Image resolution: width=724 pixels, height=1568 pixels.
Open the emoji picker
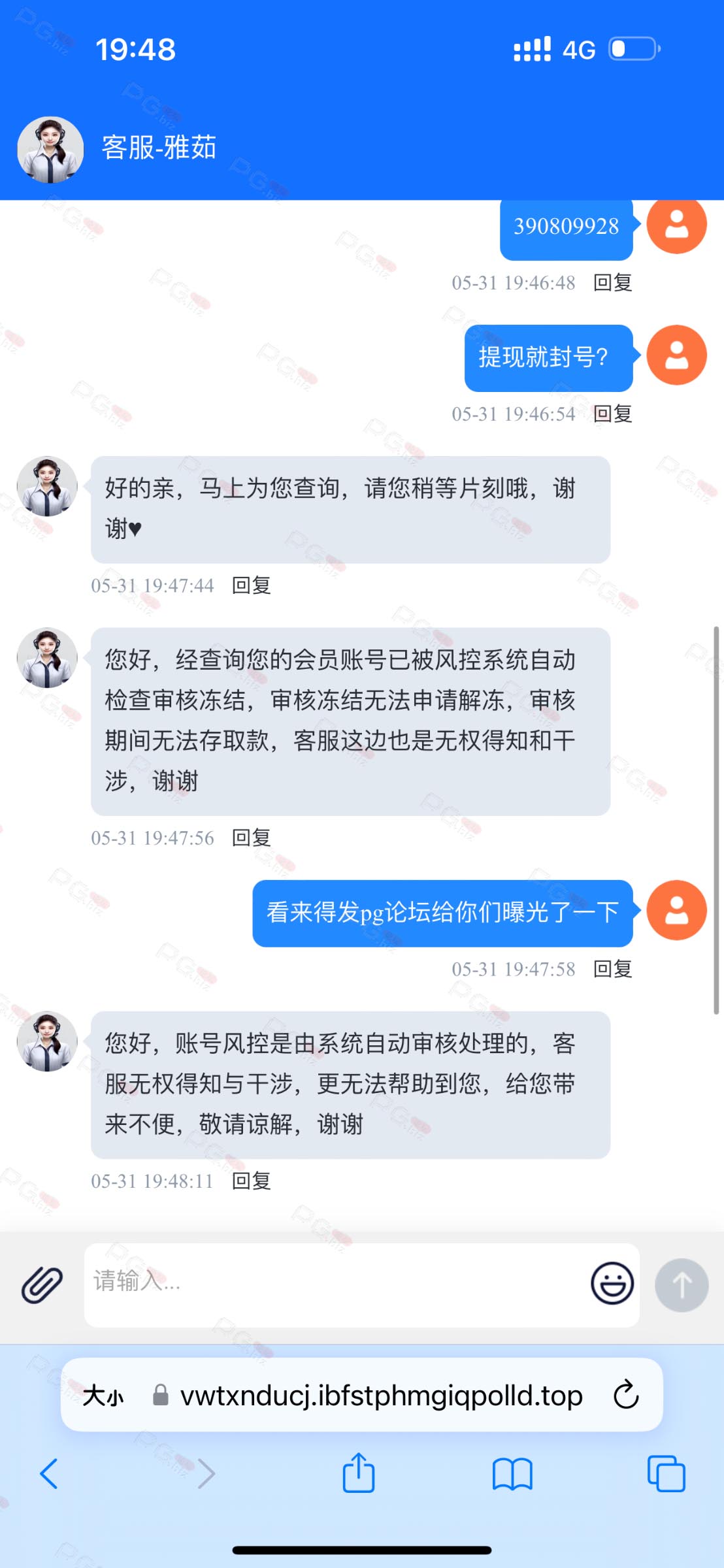[612, 1284]
